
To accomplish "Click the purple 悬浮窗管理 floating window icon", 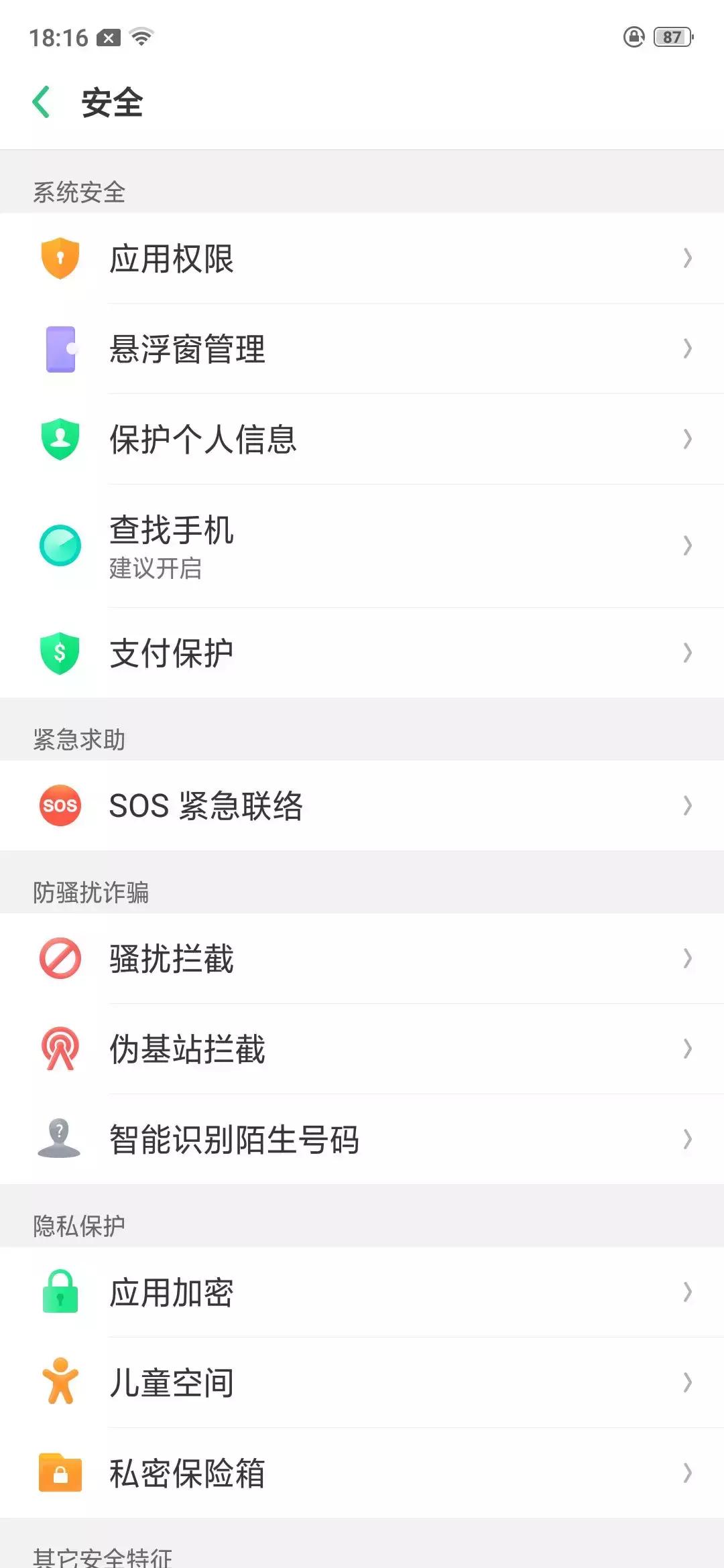I will point(60,349).
